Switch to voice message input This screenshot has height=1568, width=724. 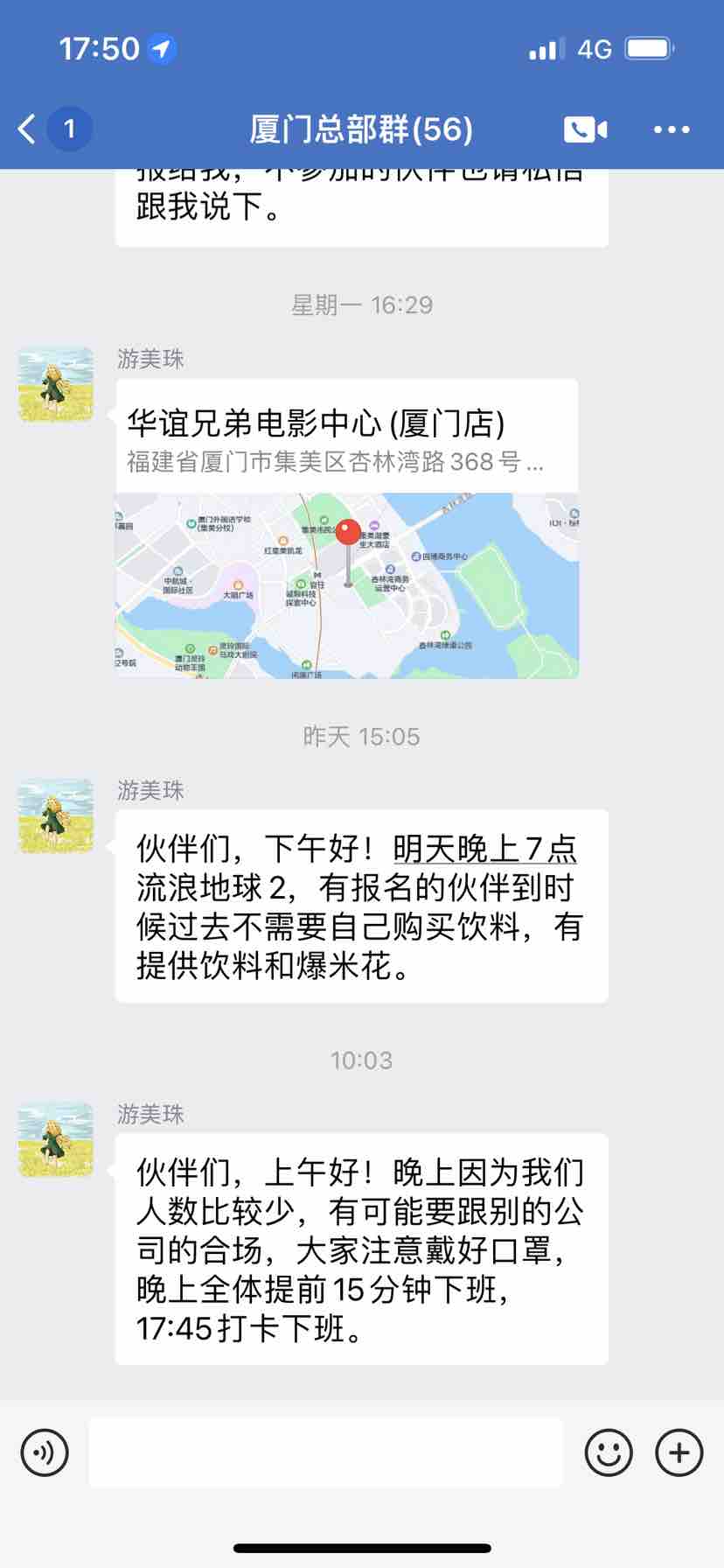tap(44, 1452)
